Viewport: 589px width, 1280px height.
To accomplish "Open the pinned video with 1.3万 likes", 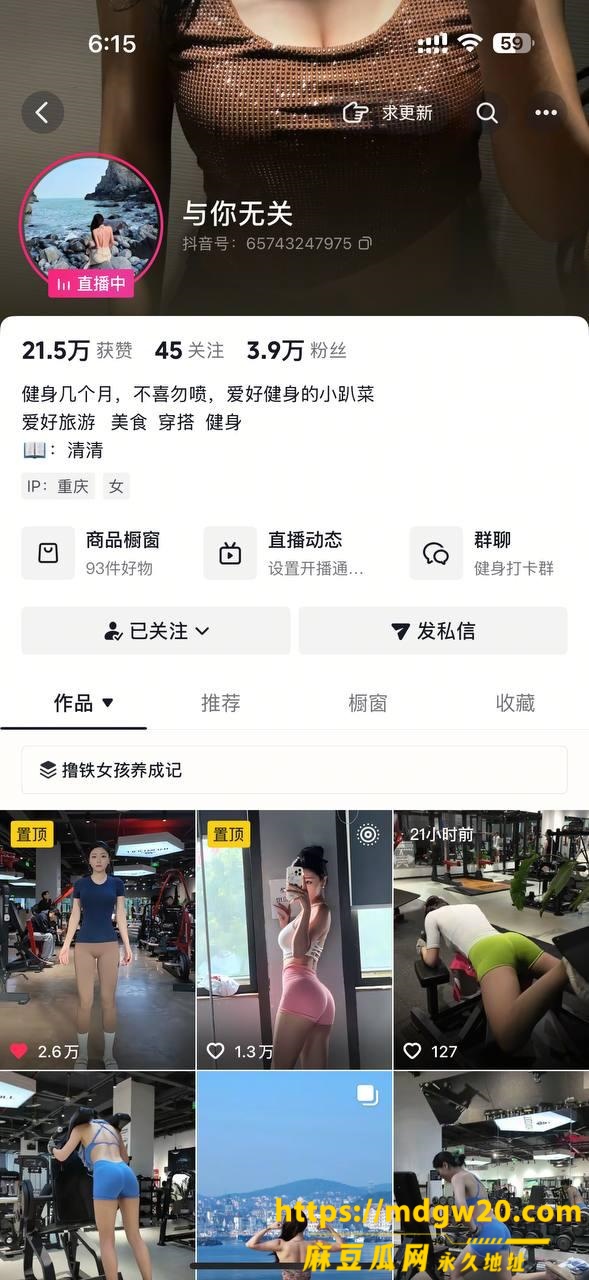I will (x=294, y=940).
